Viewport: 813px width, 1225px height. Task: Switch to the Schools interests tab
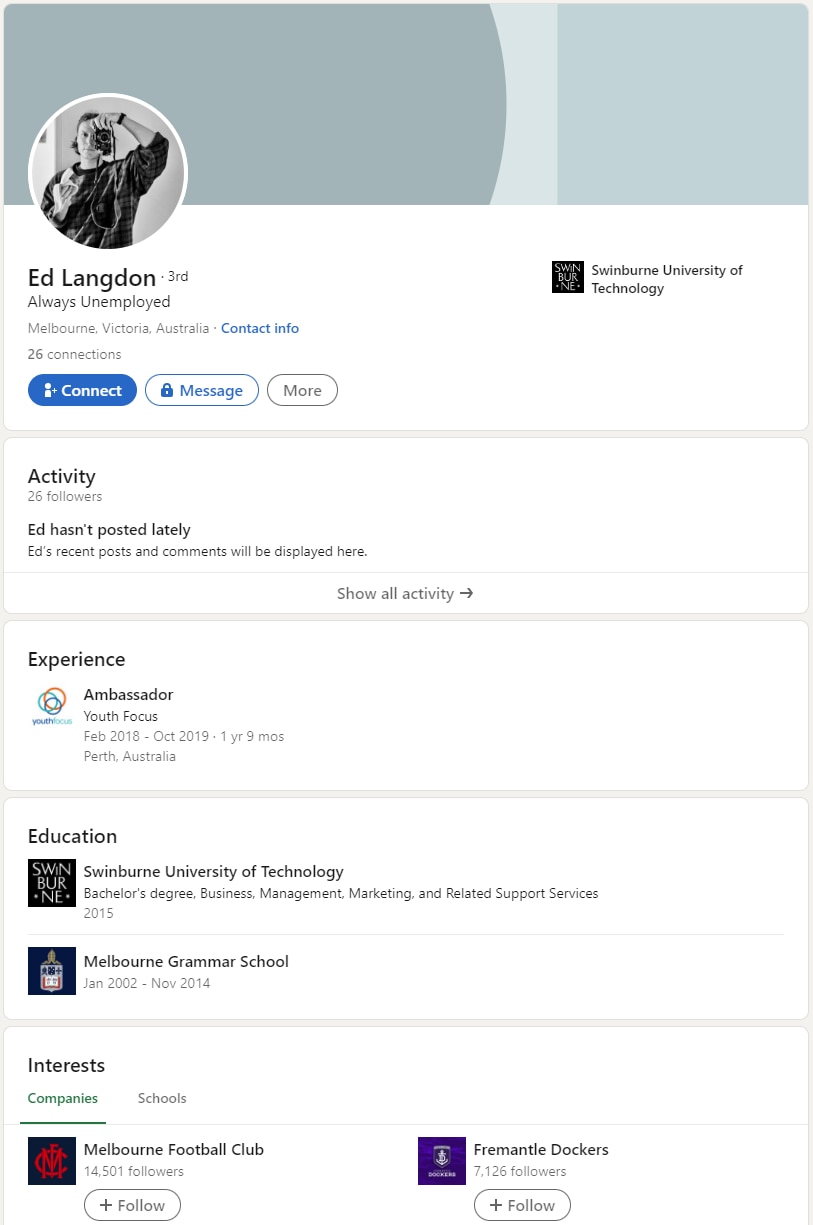162,1098
